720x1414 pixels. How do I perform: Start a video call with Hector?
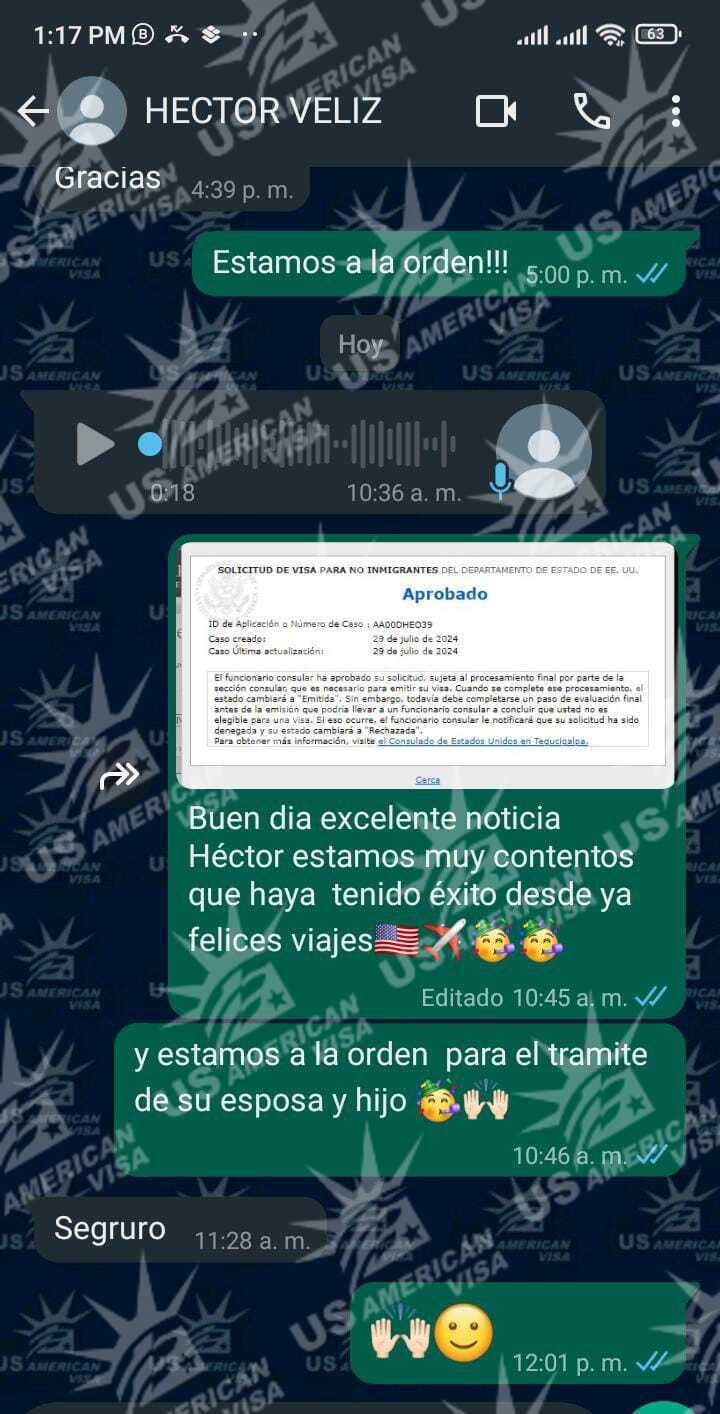tap(495, 111)
